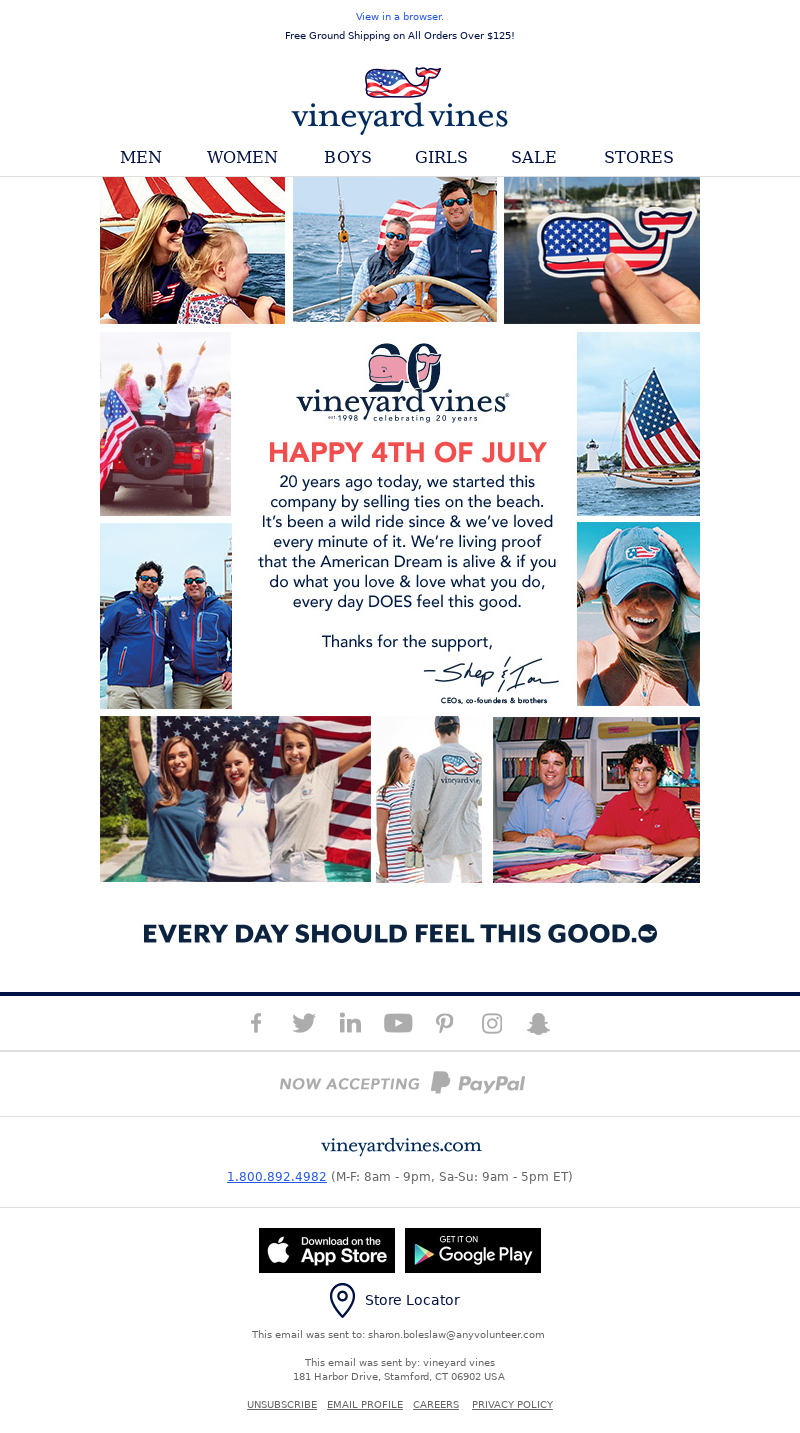Get the app on Google Play

click(473, 1250)
